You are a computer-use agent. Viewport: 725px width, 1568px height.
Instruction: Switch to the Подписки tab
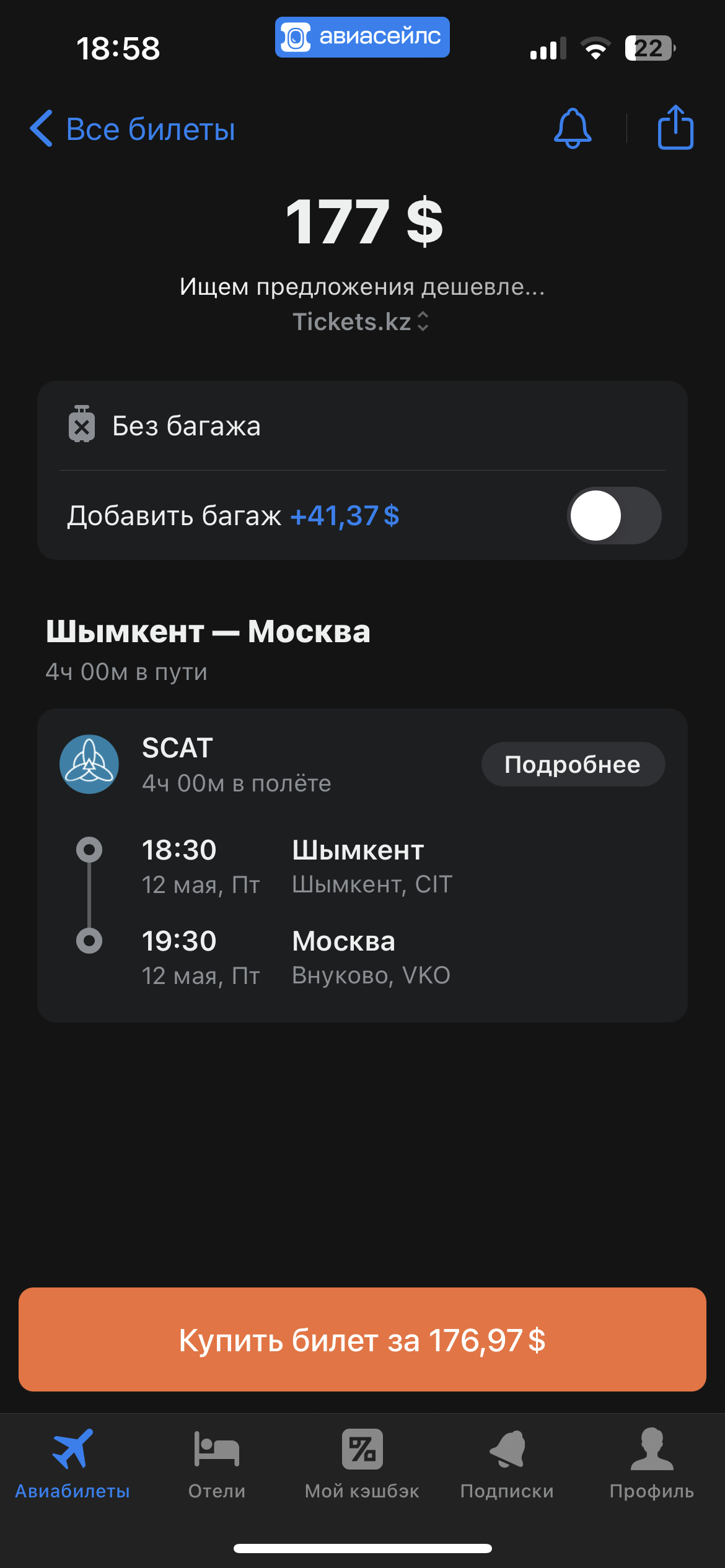507,1464
